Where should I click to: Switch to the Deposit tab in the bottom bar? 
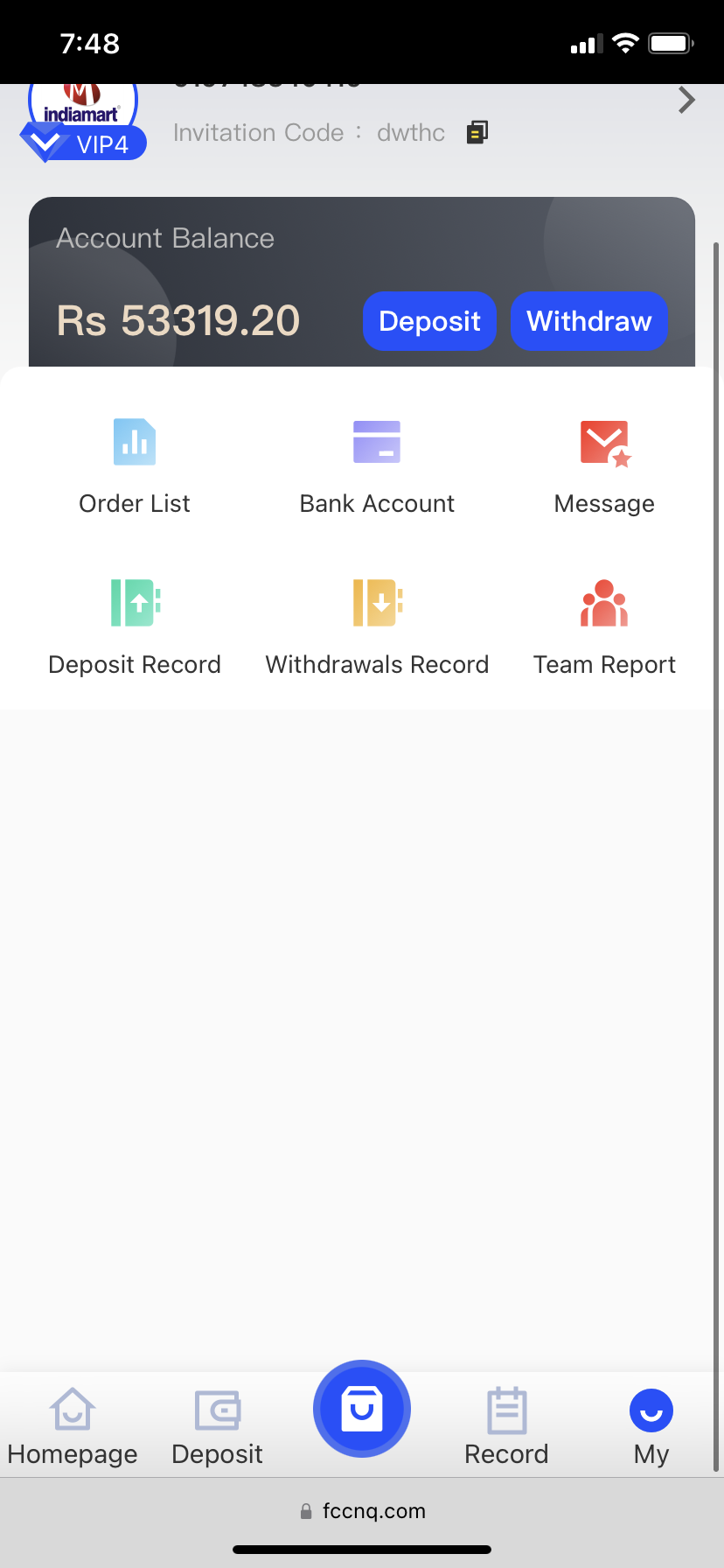[217, 1426]
